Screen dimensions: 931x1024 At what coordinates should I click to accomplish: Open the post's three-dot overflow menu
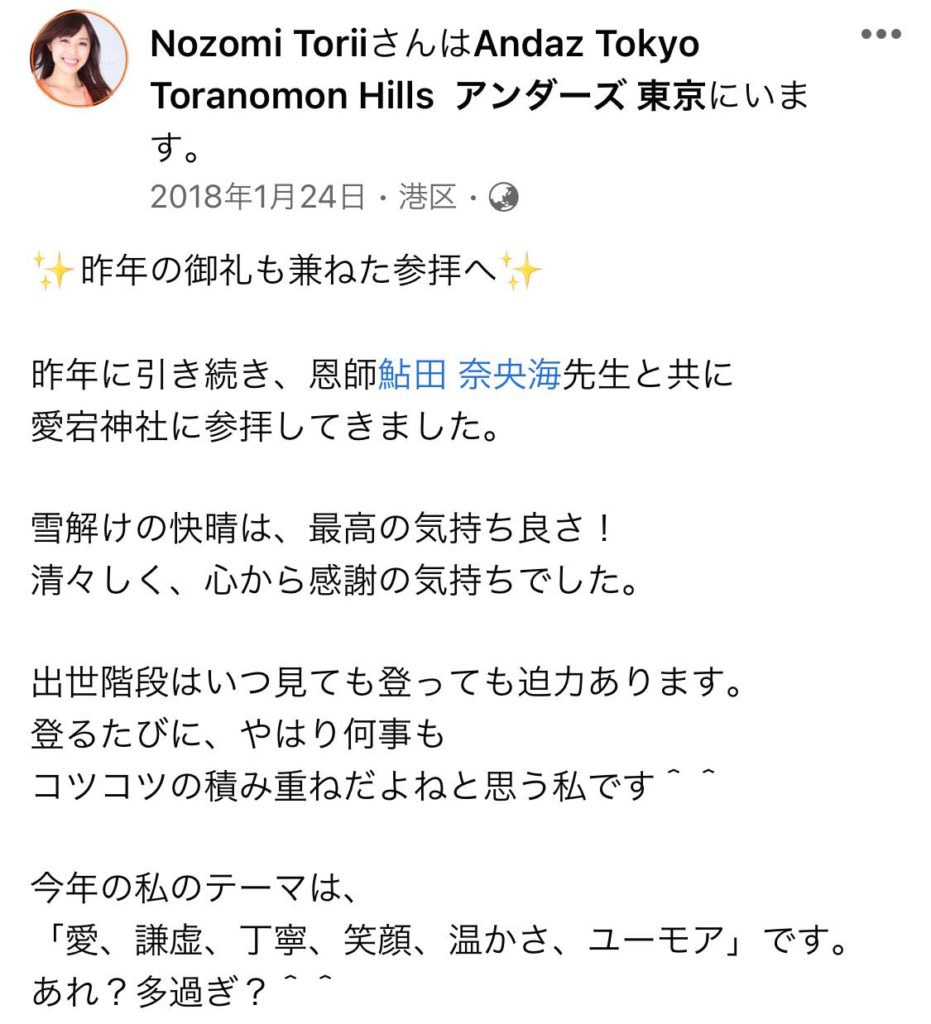881,34
